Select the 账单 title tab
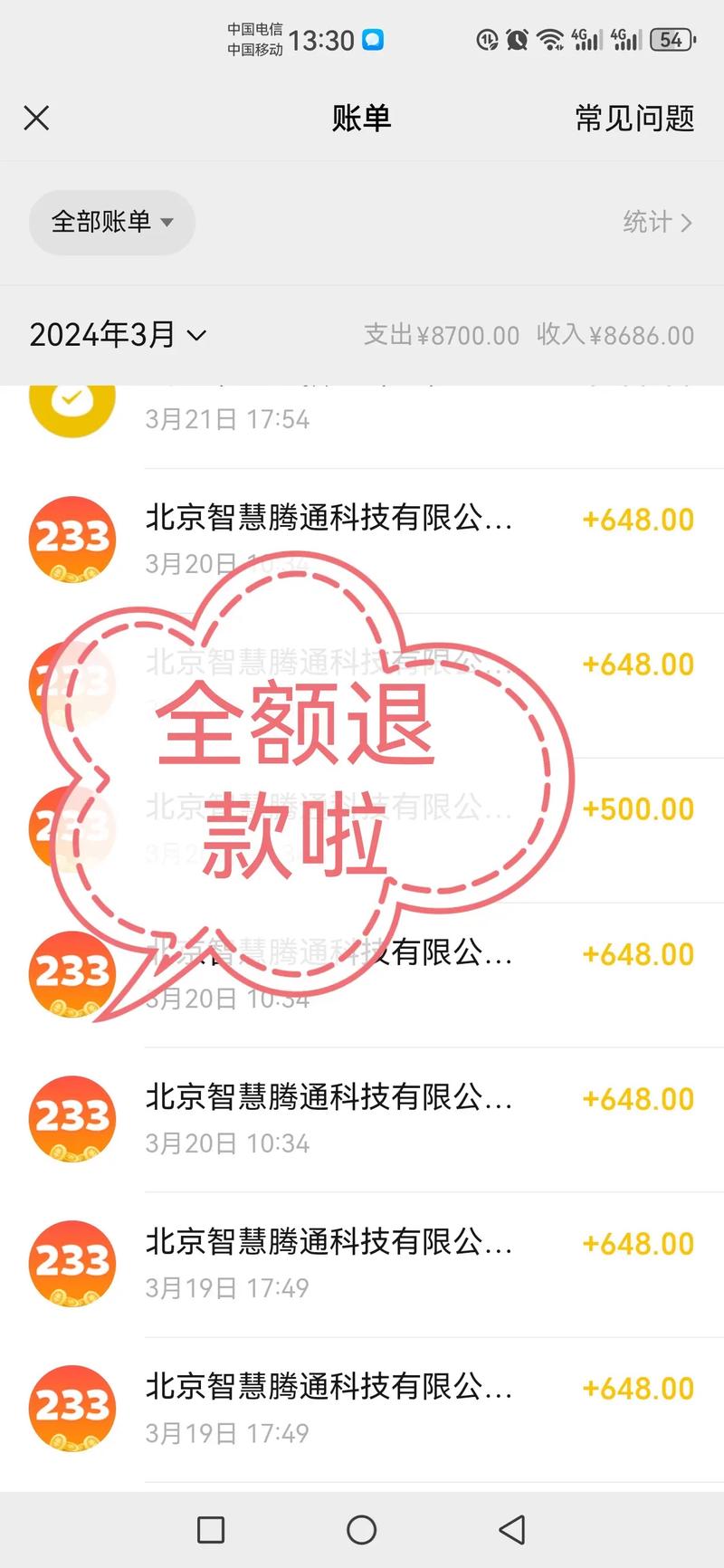 tap(362, 118)
